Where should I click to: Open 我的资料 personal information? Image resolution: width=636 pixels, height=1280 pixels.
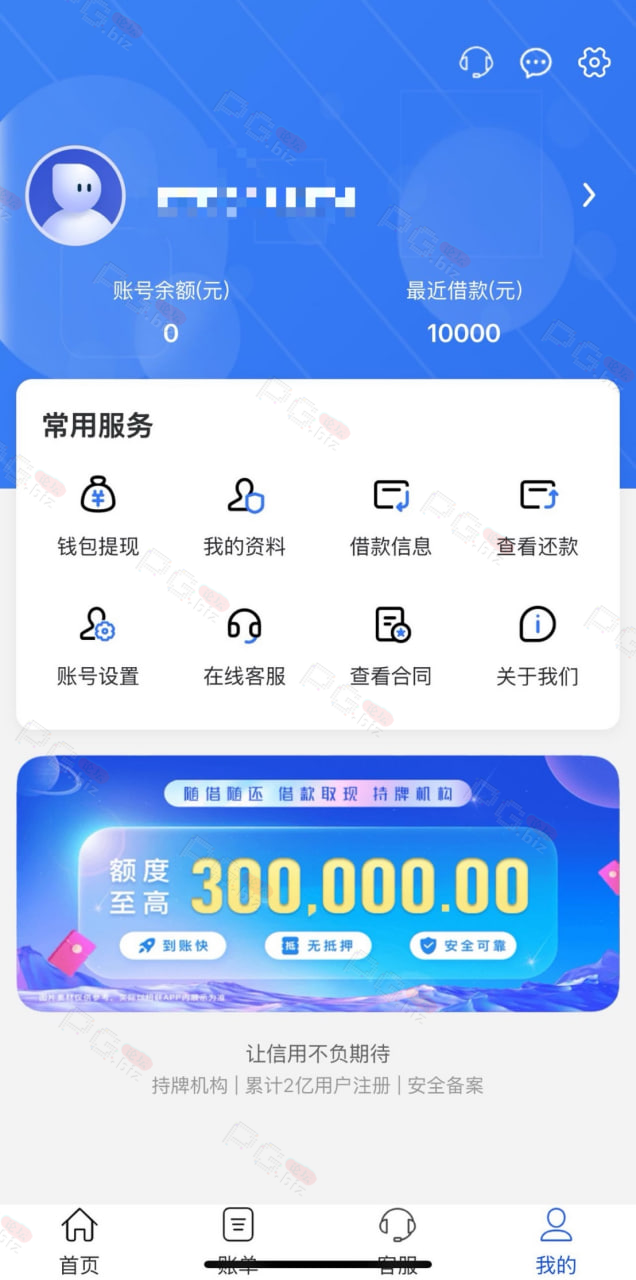click(245, 518)
